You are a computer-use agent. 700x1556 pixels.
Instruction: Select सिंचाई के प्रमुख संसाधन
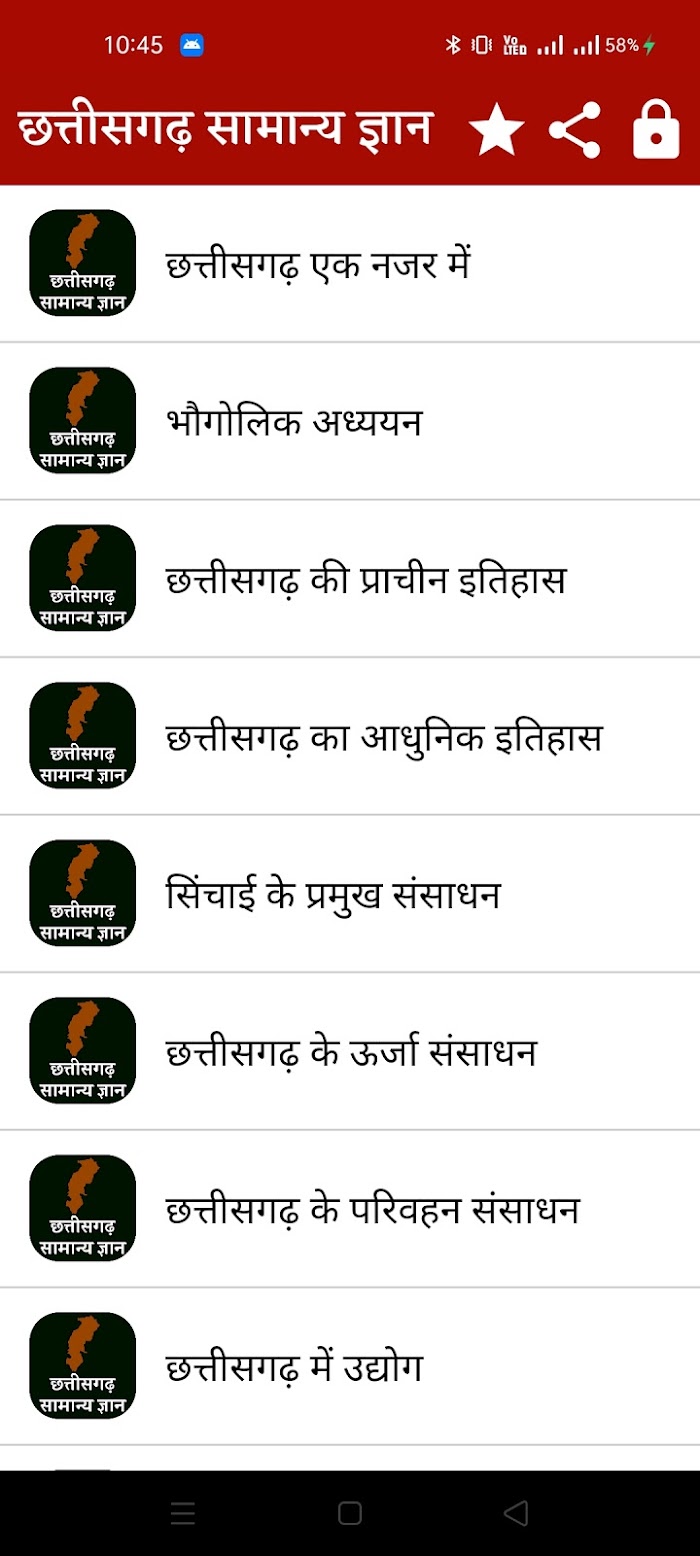click(x=350, y=894)
